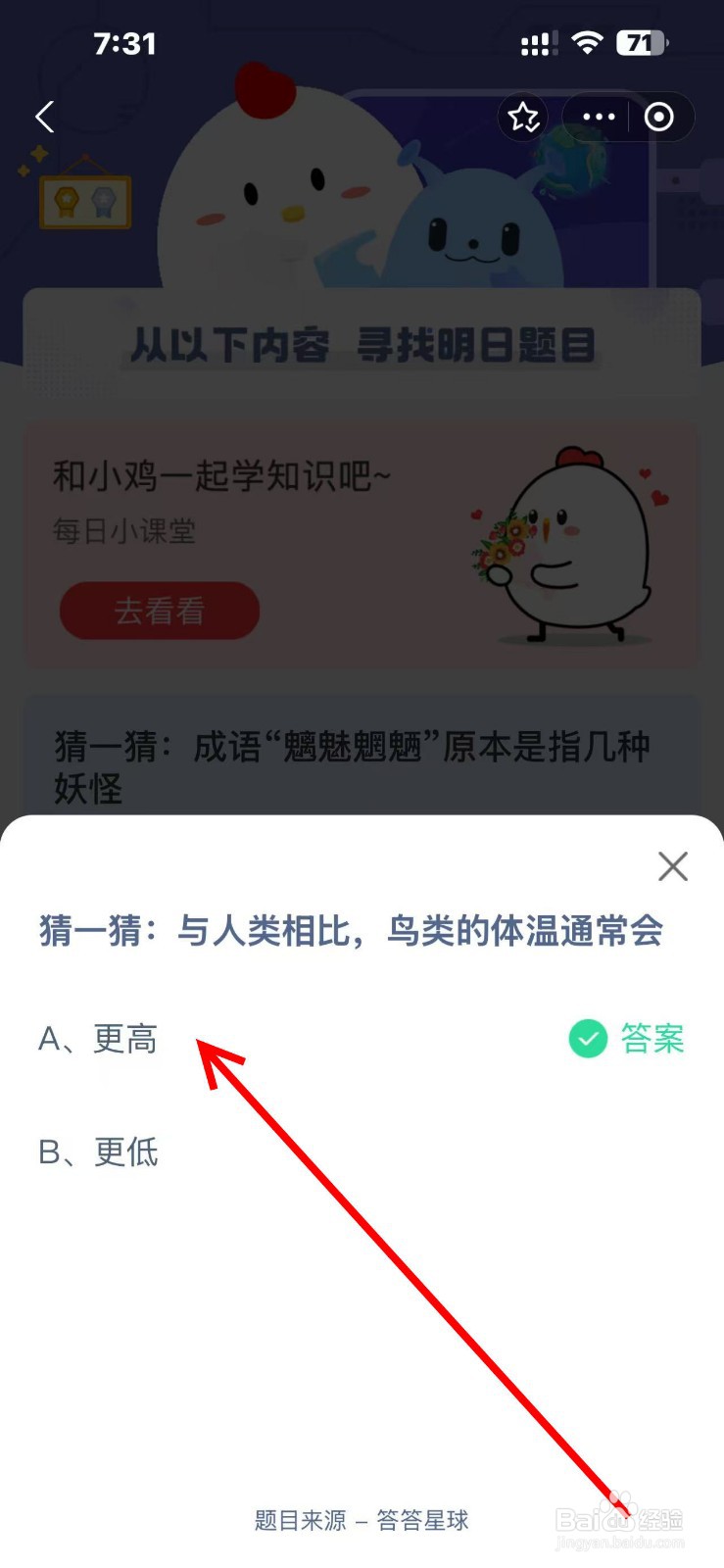
Task: Open the 每日小课堂 section
Action: (124, 532)
